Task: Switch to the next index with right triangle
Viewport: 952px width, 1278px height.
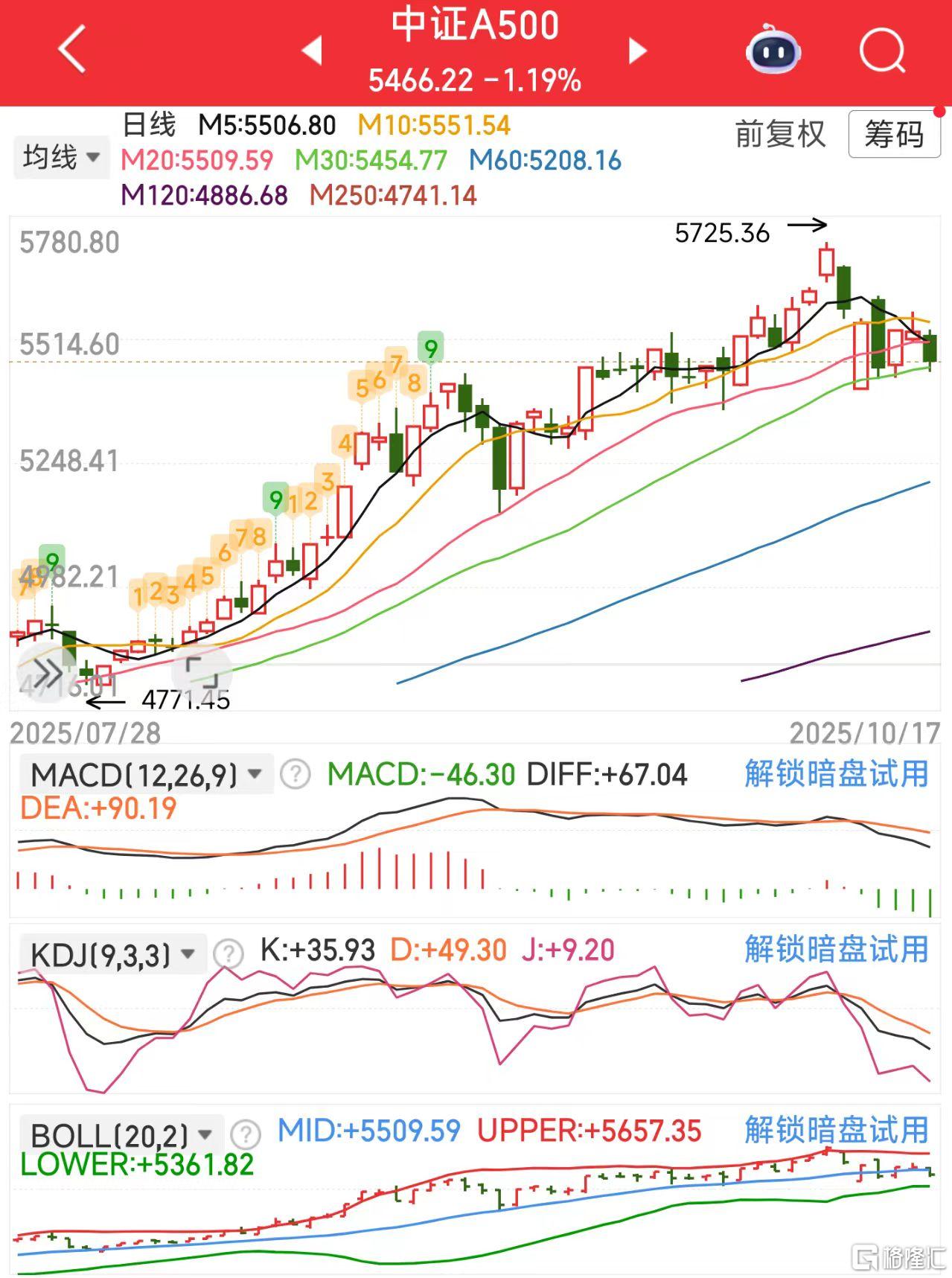Action: (637, 51)
